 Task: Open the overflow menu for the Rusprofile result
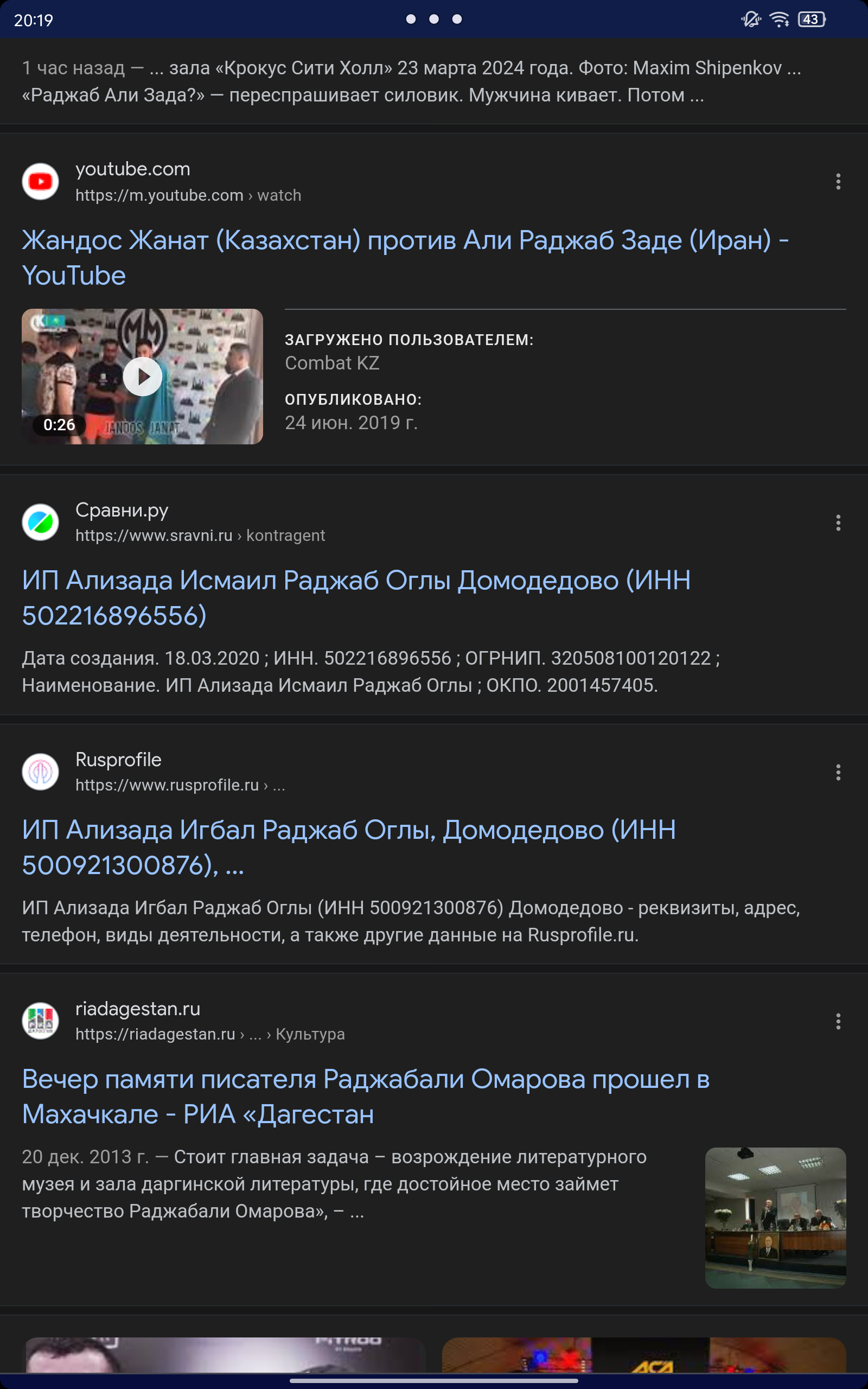838,772
